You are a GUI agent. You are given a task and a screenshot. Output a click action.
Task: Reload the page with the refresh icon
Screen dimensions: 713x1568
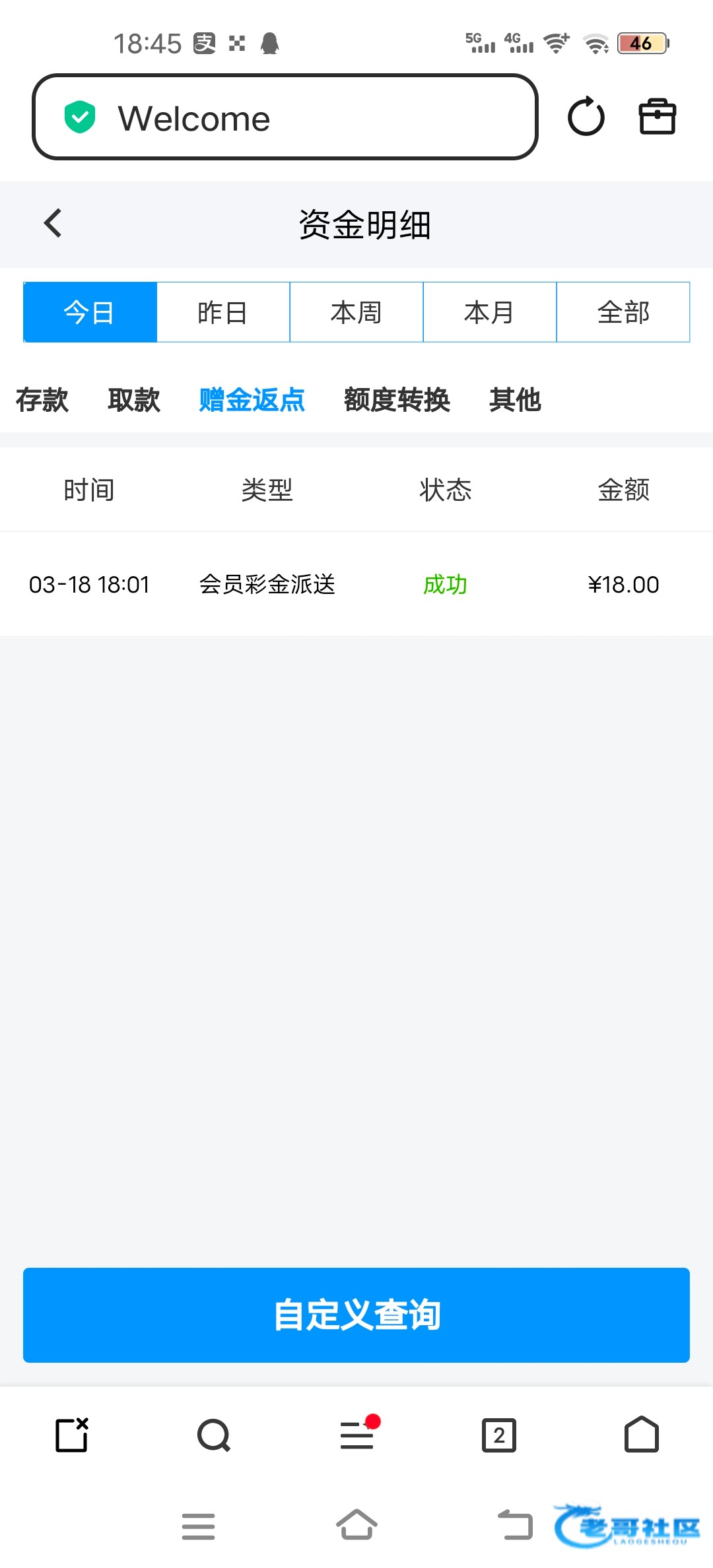pos(586,117)
